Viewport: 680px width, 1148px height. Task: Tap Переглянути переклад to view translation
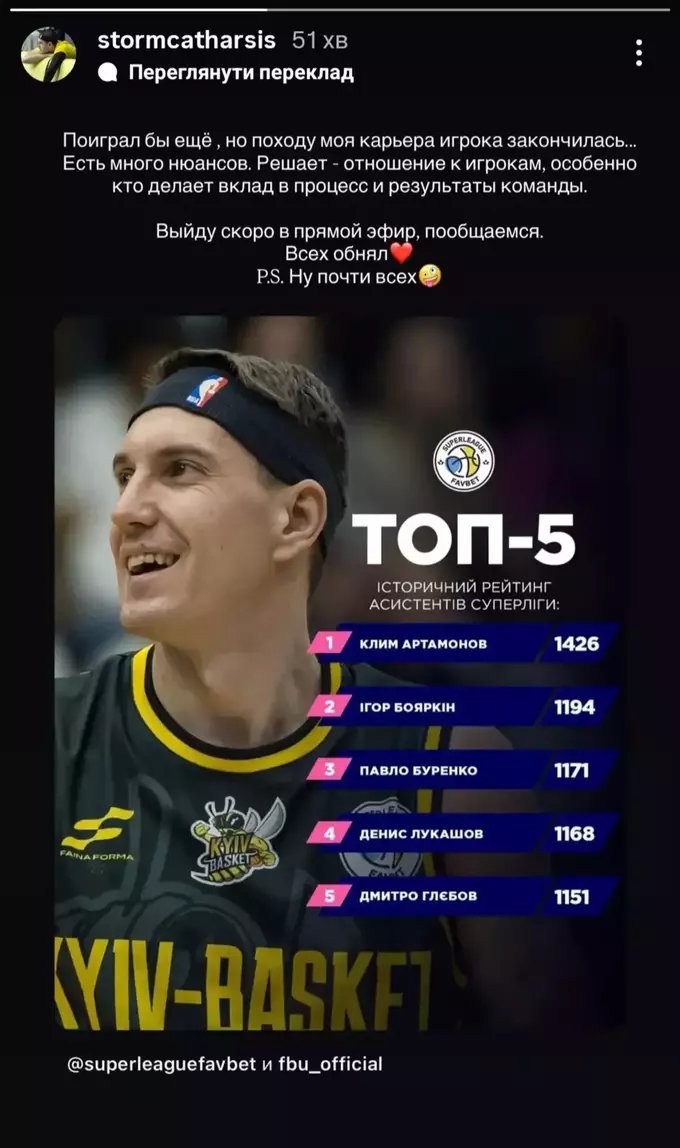click(x=240, y=73)
